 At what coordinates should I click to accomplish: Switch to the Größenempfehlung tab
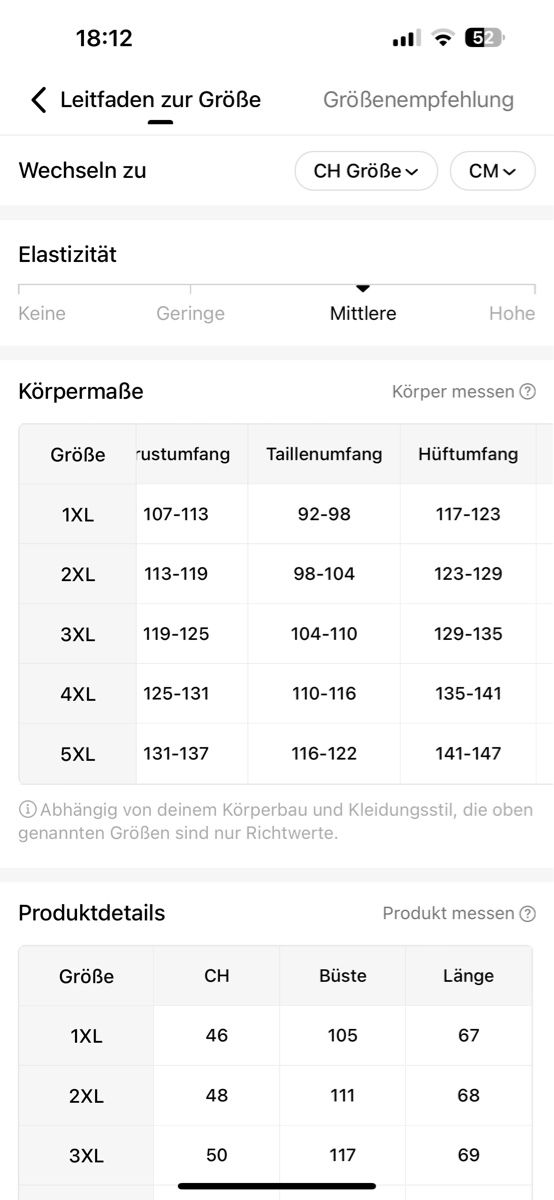pos(418,100)
